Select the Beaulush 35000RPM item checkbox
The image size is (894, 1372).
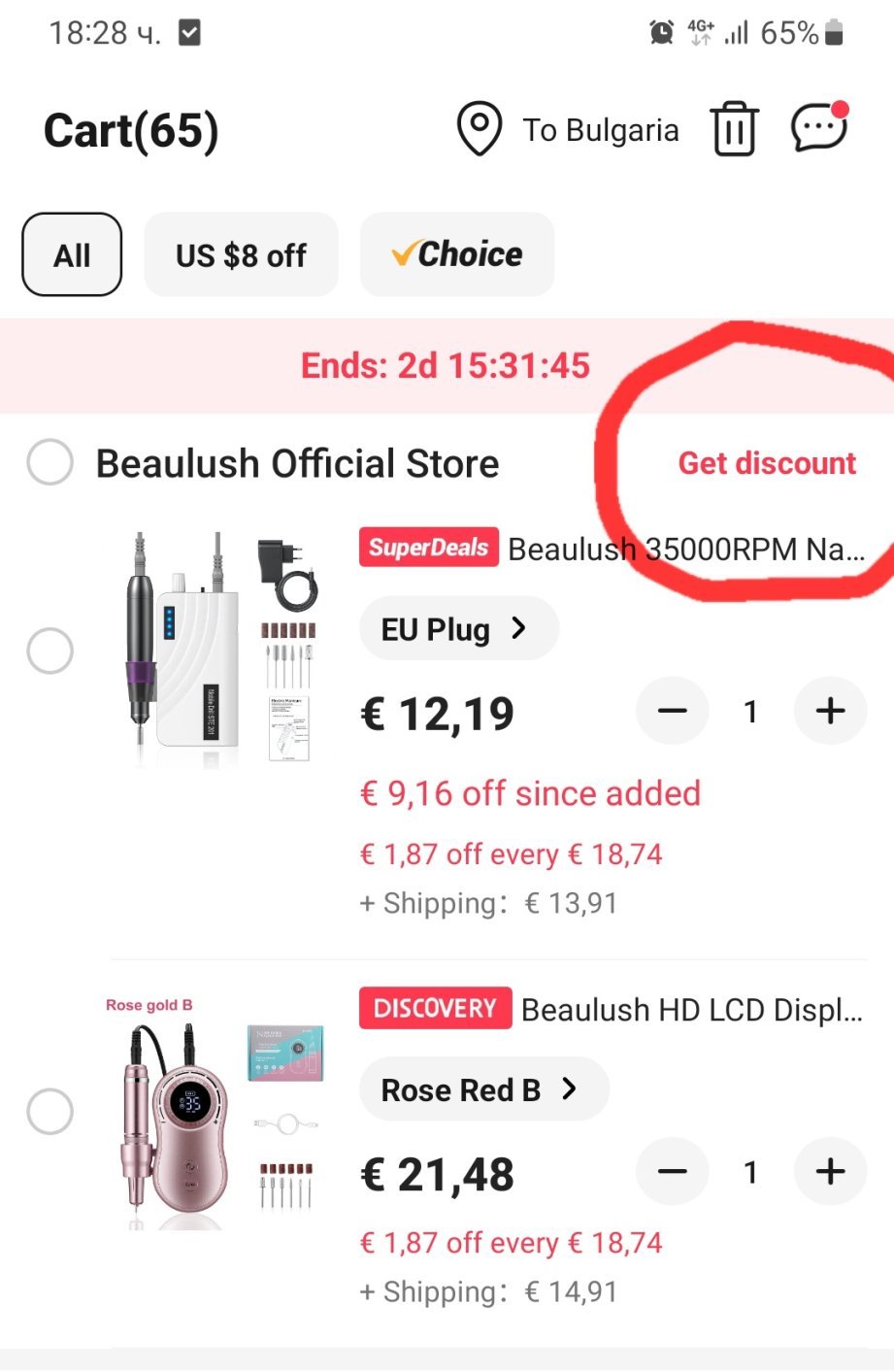point(50,651)
